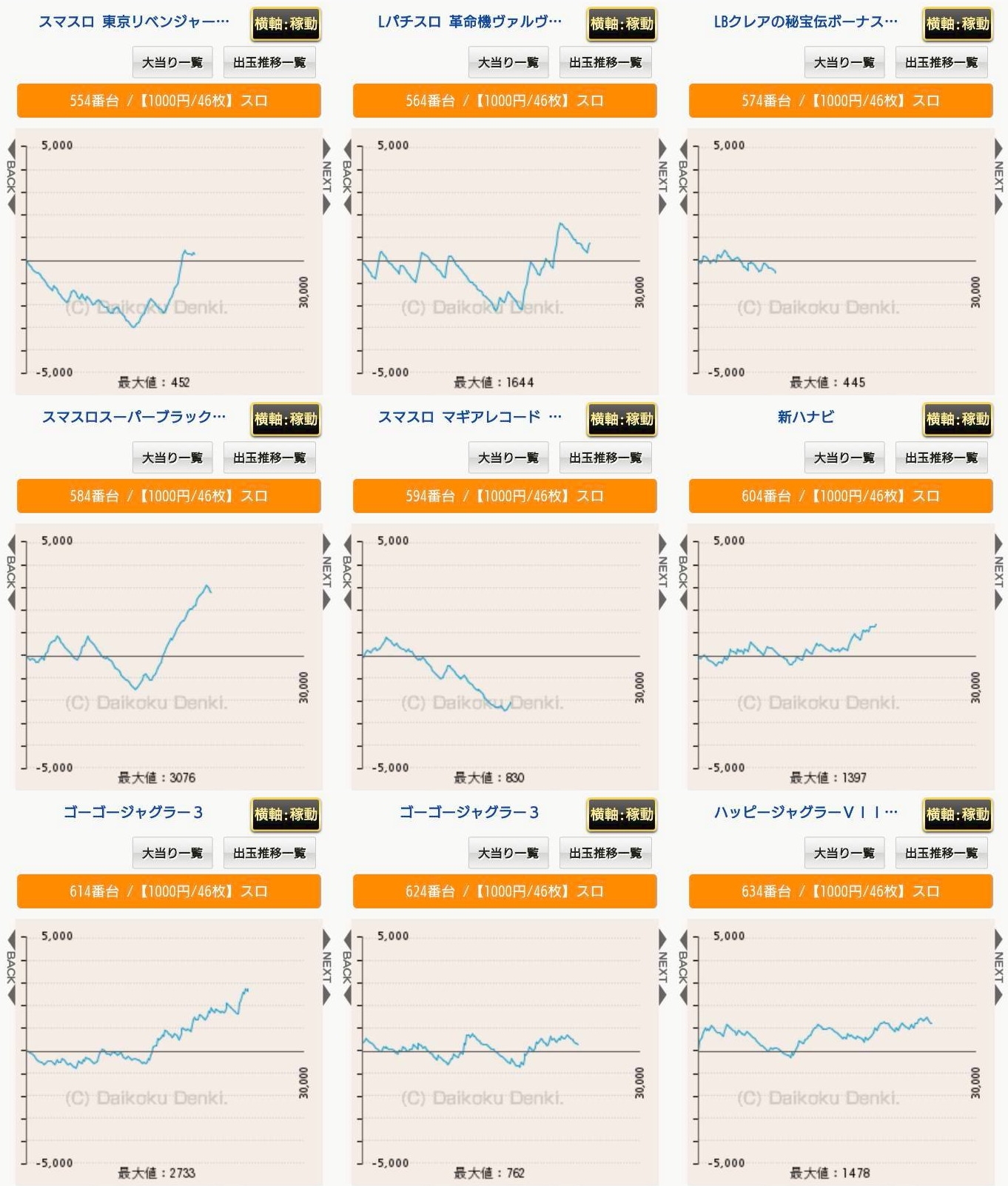Switch 横軸:稼動 on the マギアレコード card

point(622,419)
